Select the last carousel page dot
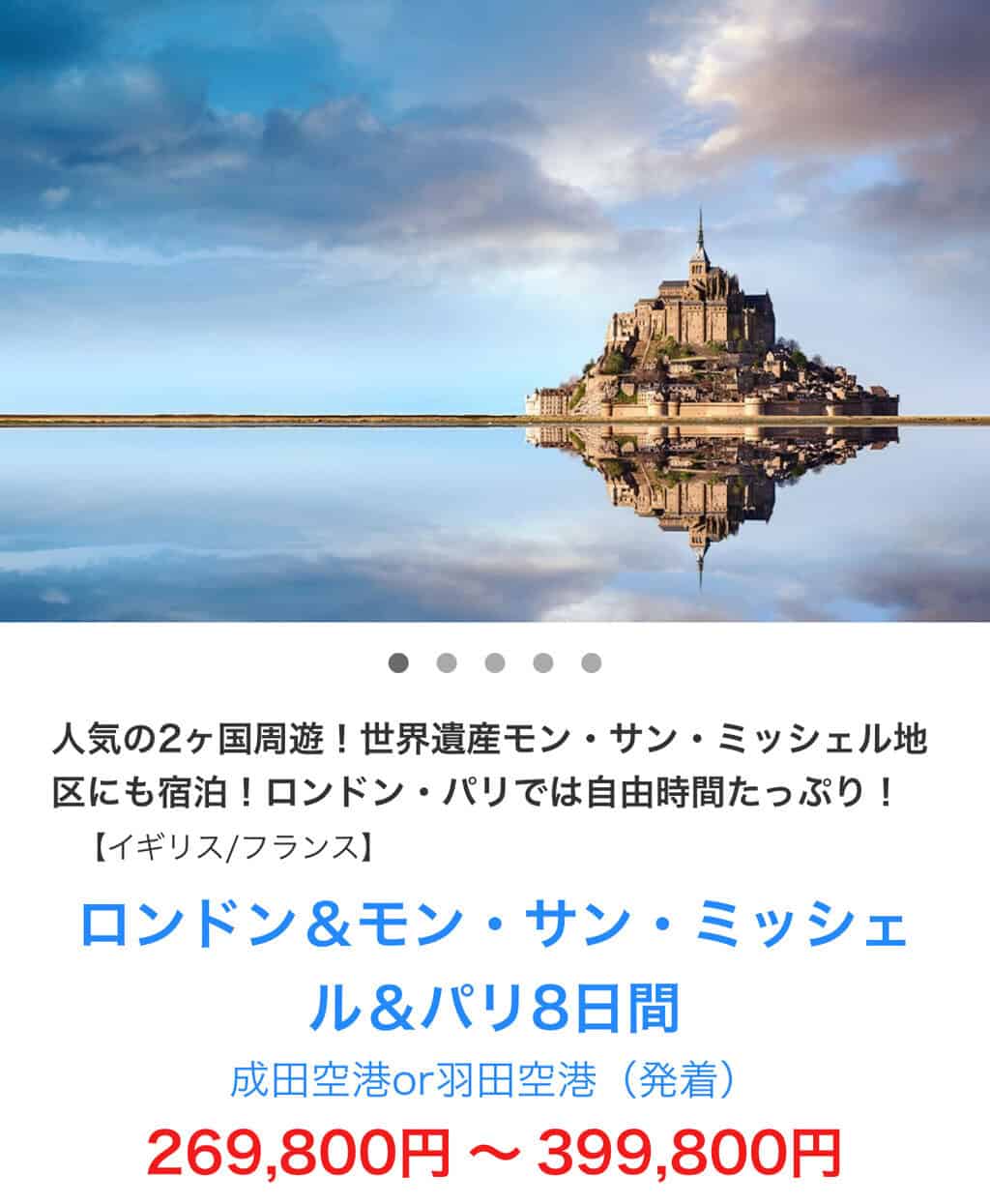The height and width of the screenshot is (1204, 990). click(x=592, y=663)
